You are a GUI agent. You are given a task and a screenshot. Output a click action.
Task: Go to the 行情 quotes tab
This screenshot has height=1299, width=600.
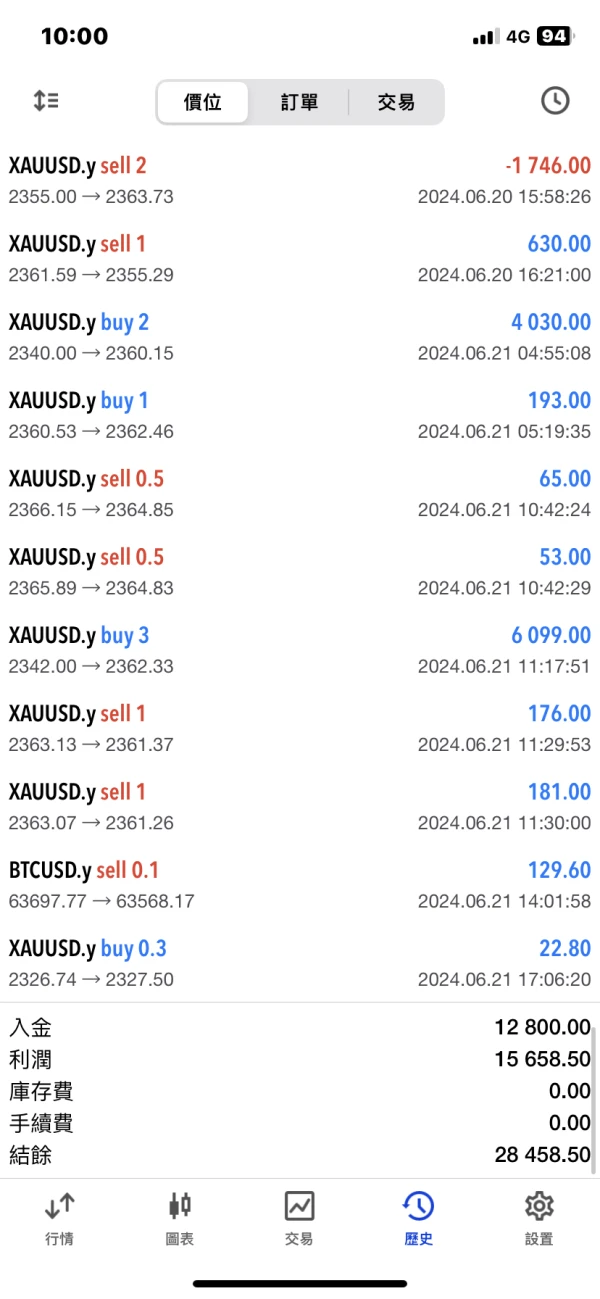tap(60, 1218)
